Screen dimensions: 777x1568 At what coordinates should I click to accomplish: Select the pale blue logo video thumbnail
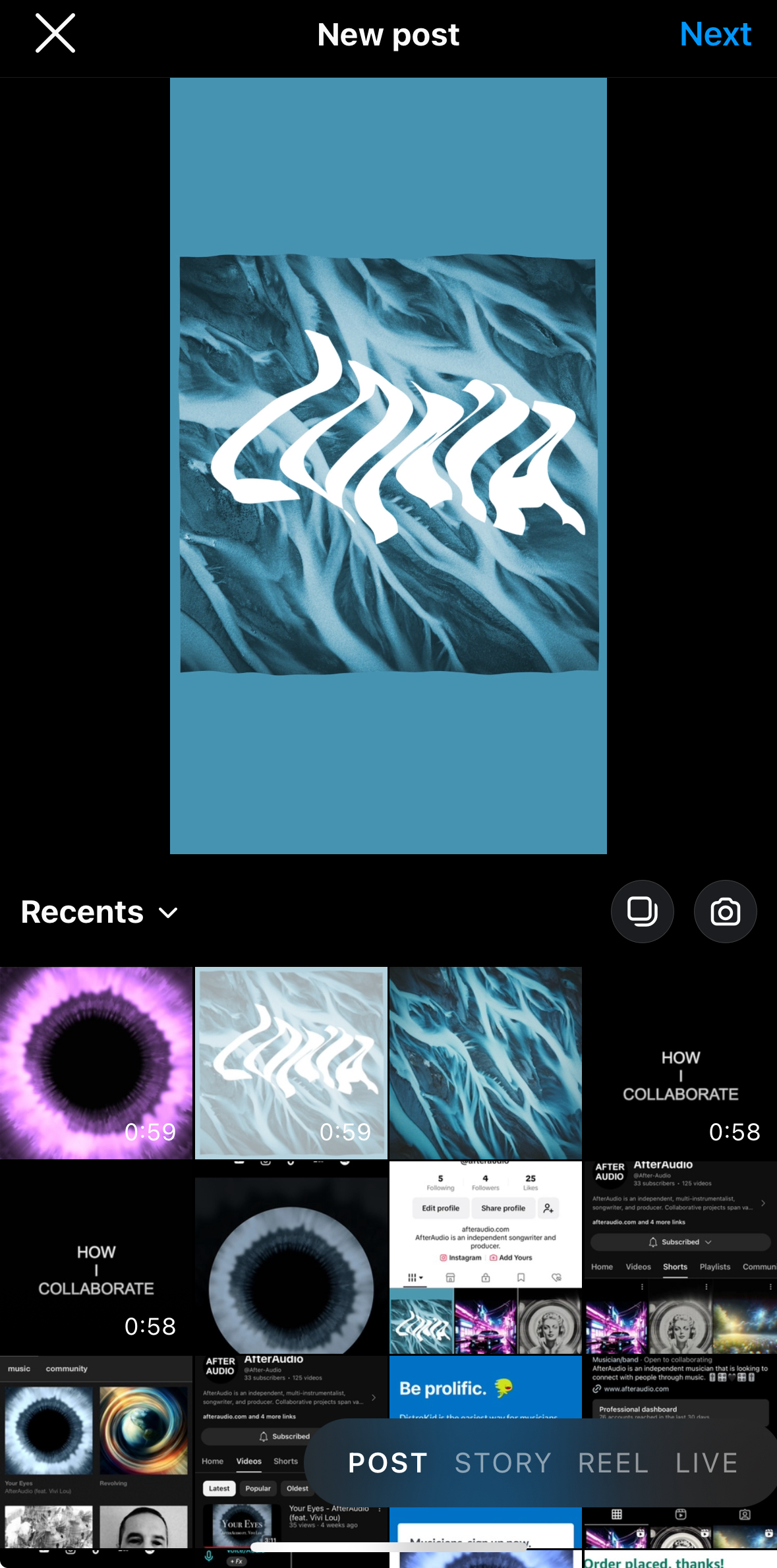click(291, 1062)
